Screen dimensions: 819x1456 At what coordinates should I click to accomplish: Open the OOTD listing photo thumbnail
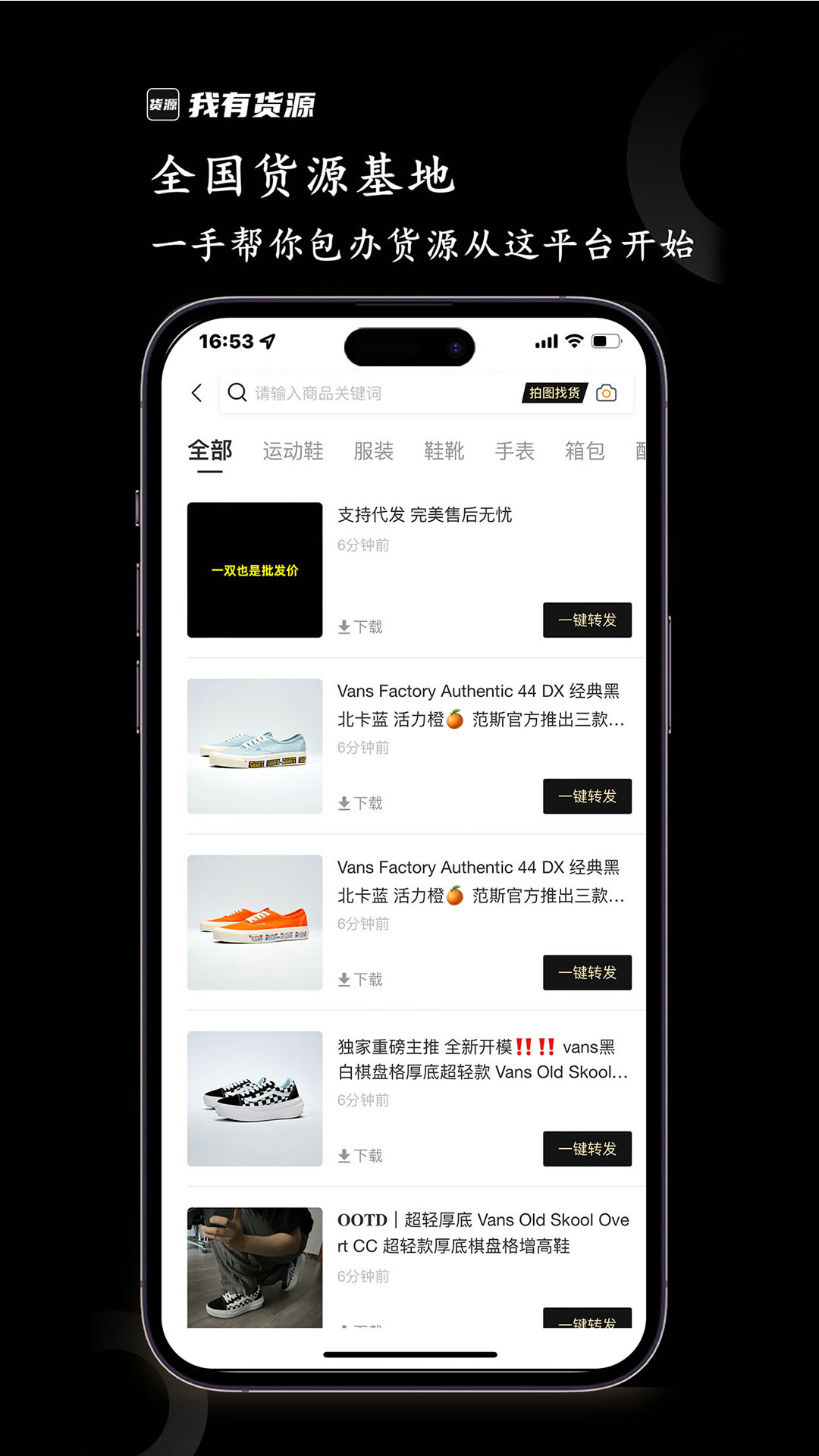point(254,1268)
